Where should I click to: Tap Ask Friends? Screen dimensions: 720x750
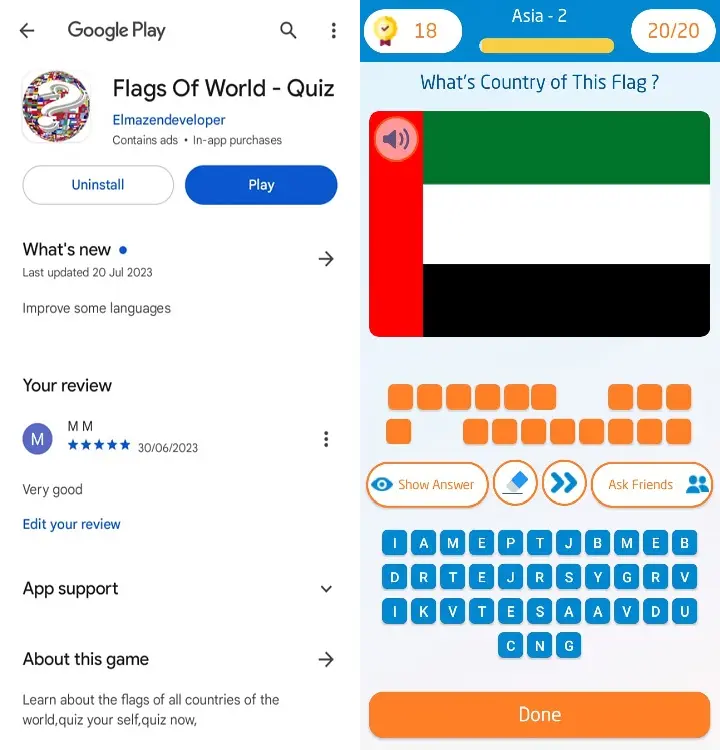pos(652,484)
